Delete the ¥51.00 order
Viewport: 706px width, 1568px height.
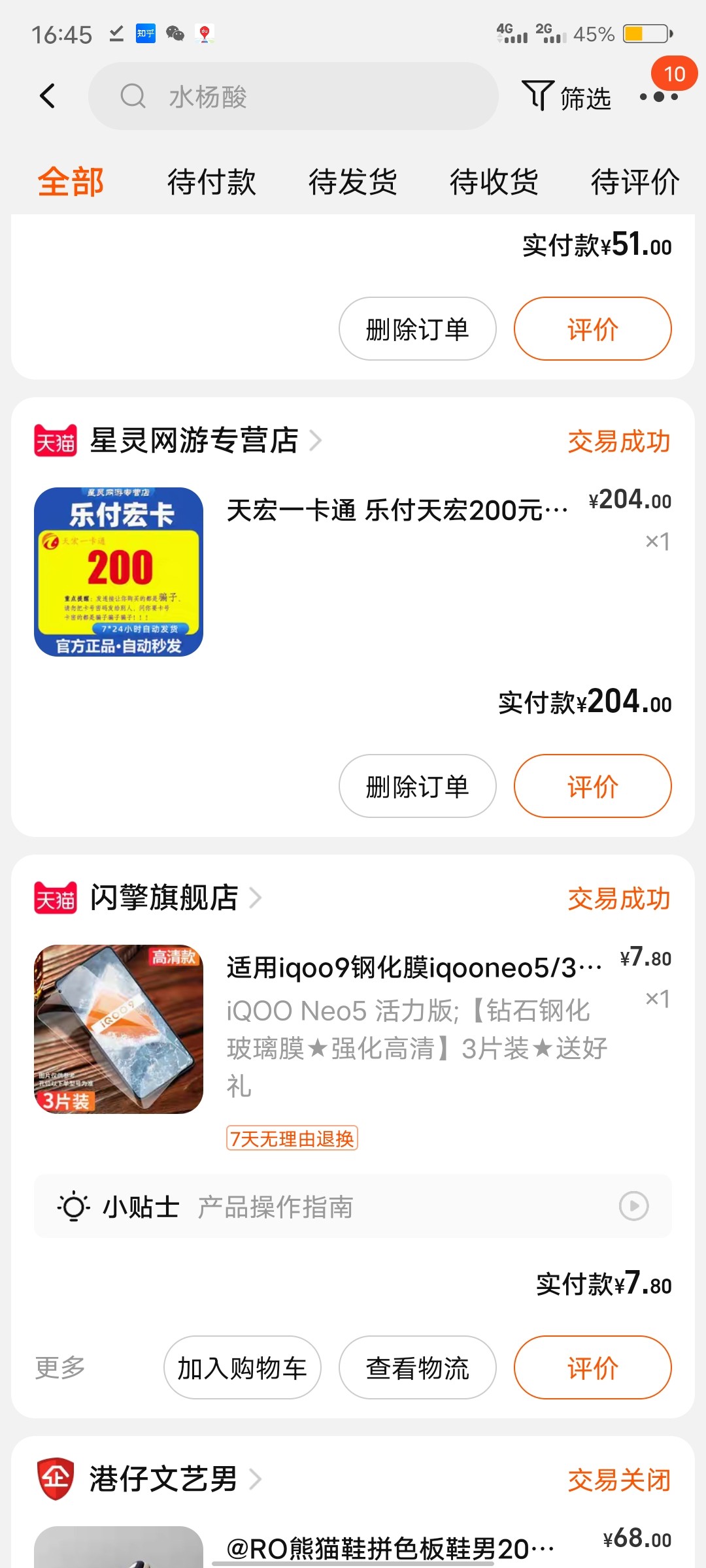(x=417, y=329)
